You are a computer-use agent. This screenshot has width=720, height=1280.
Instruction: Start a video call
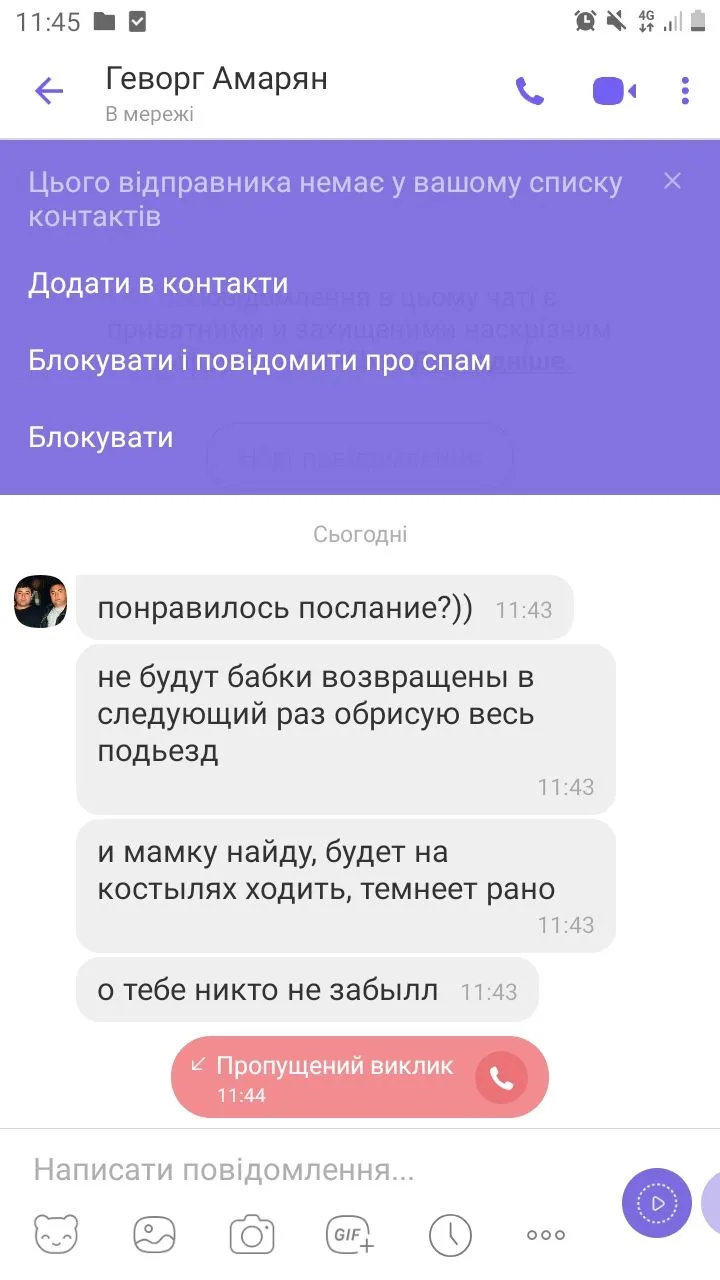[x=614, y=92]
